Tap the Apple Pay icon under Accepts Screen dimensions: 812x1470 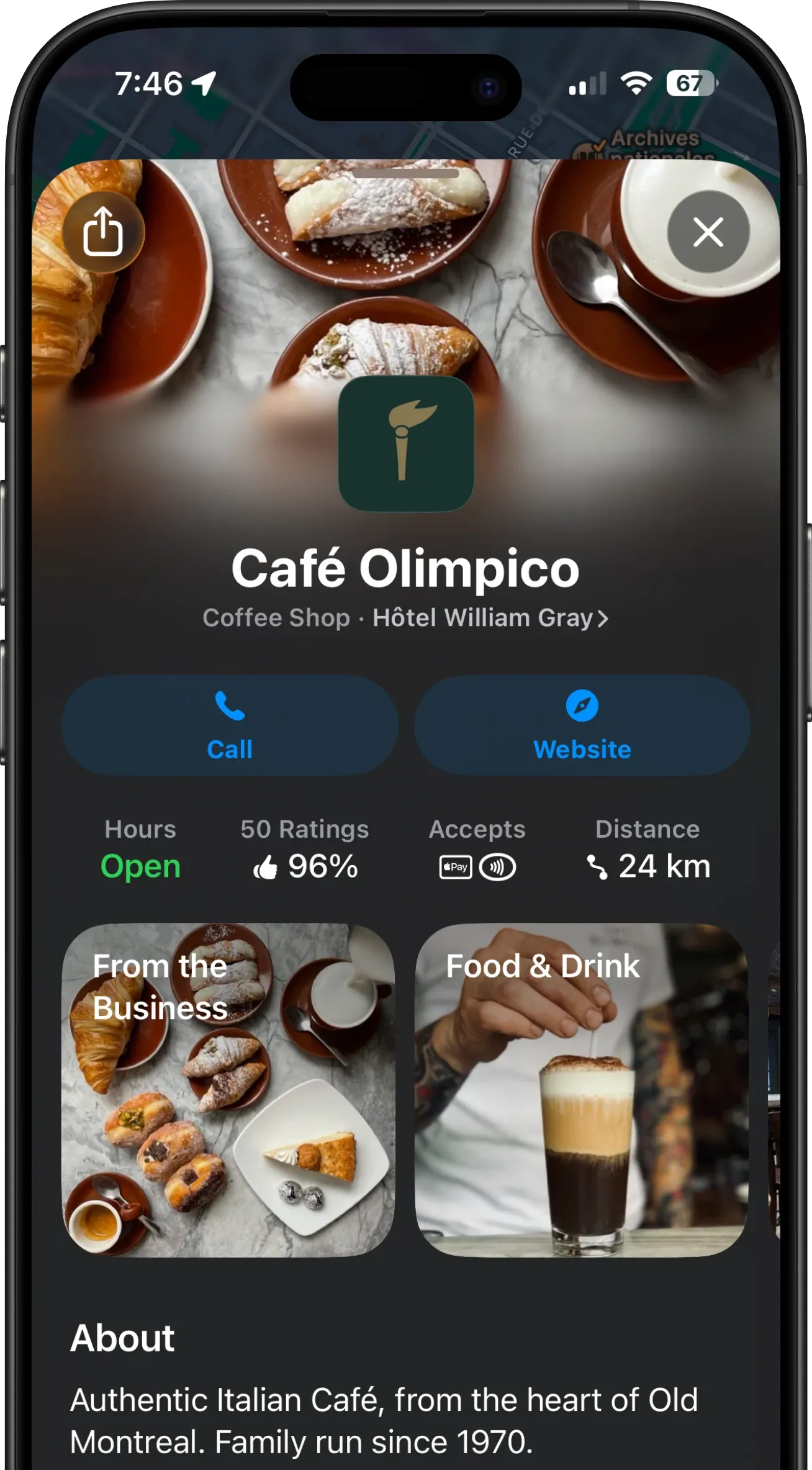454,867
